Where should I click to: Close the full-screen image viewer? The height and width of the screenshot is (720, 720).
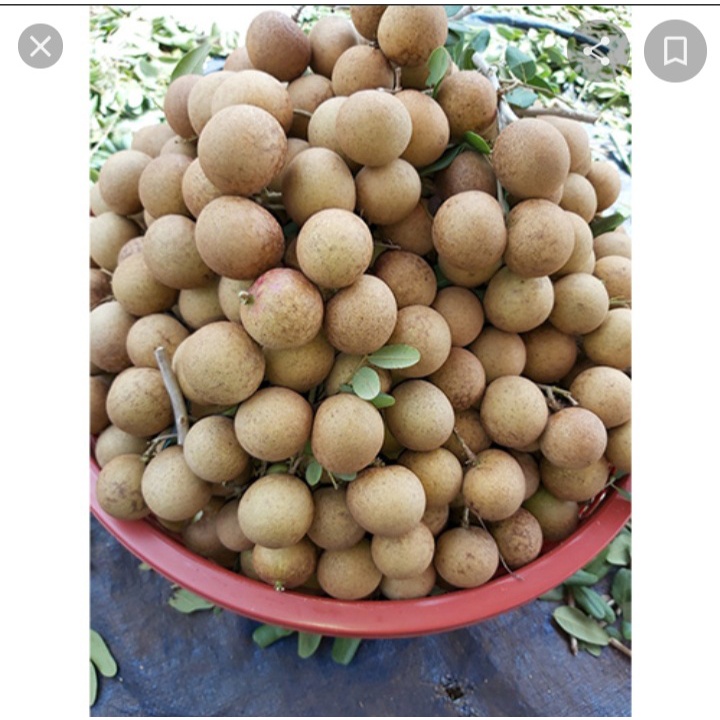[x=41, y=46]
